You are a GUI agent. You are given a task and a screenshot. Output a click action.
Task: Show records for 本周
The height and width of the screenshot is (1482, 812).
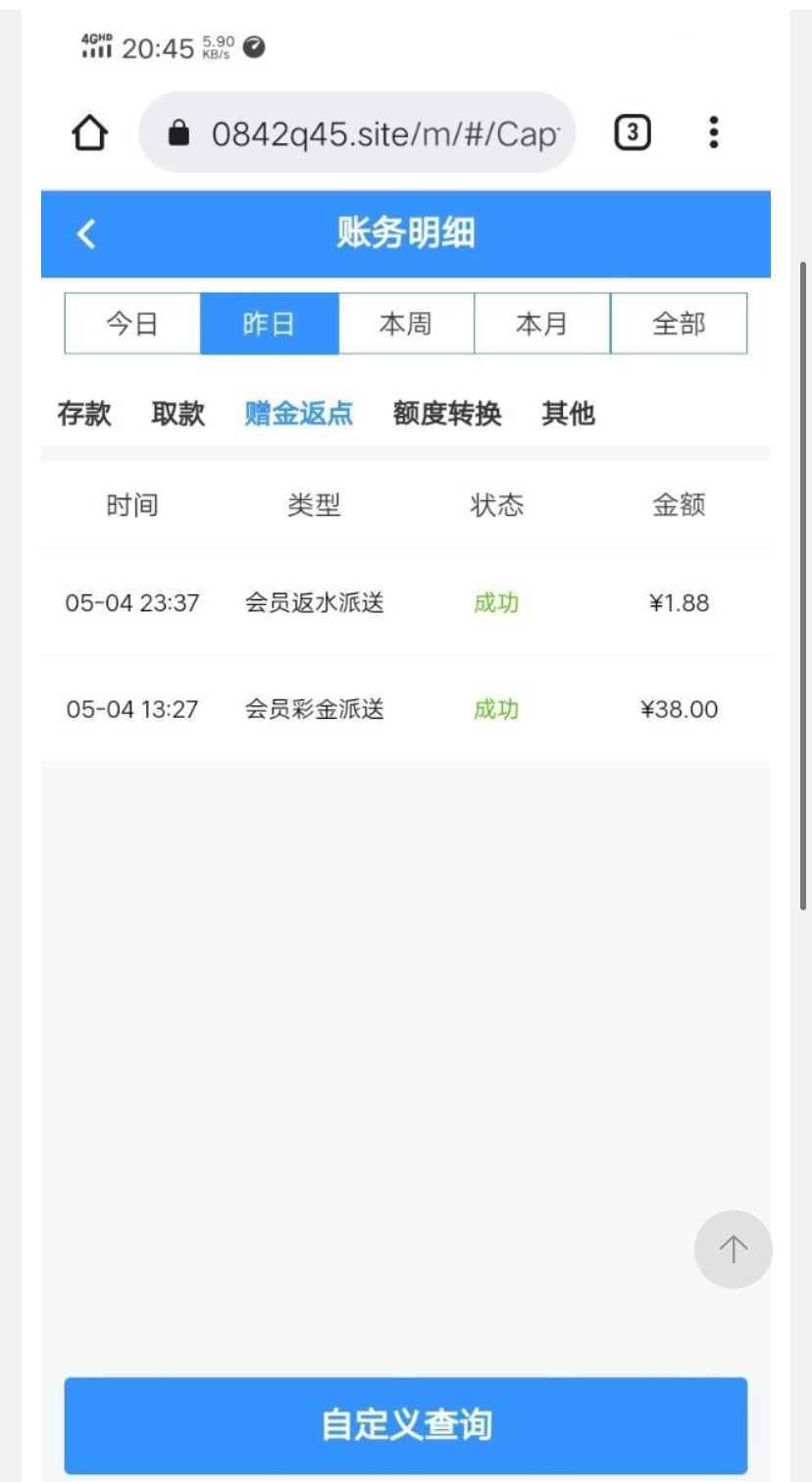405,324
